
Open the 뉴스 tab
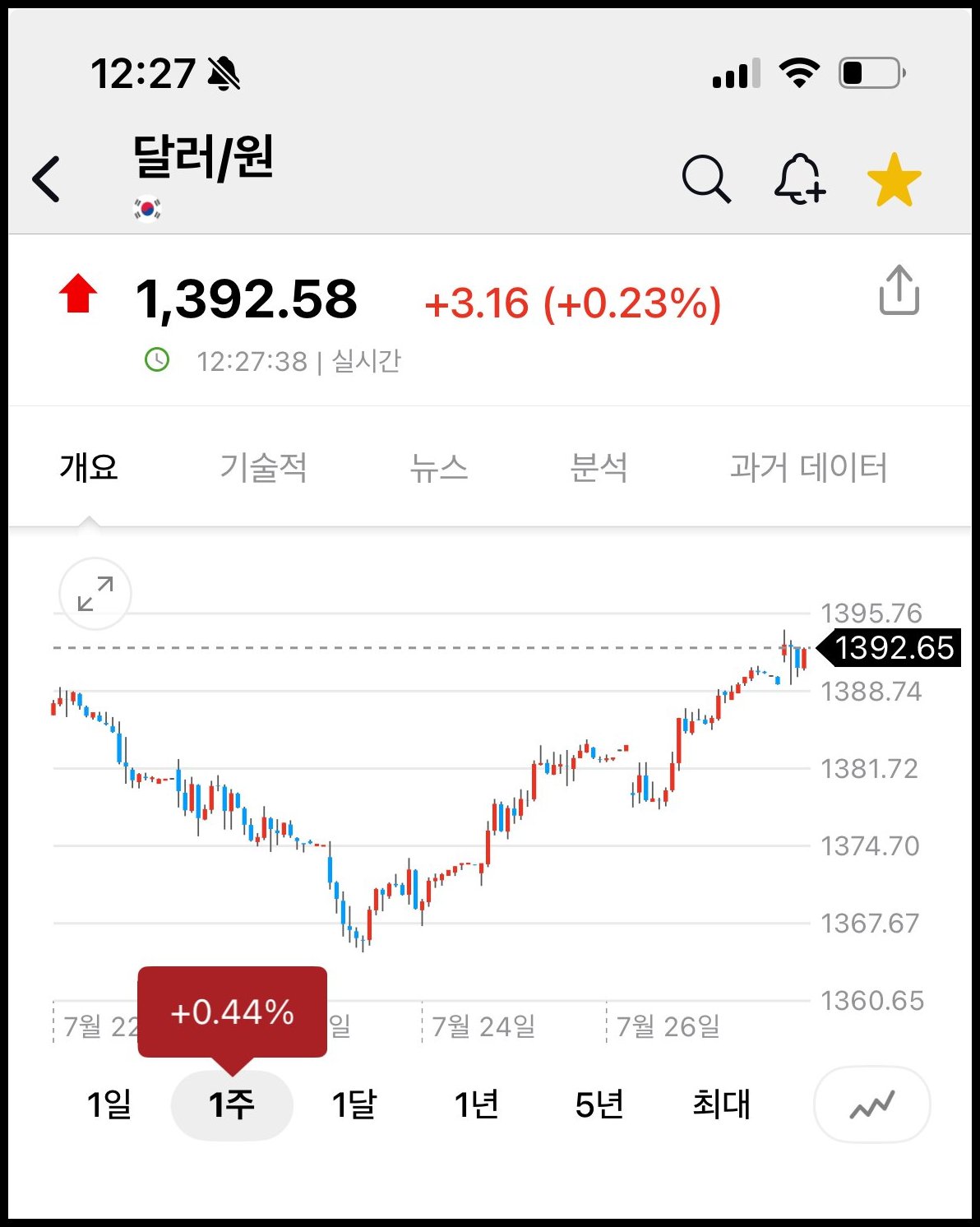tap(438, 467)
